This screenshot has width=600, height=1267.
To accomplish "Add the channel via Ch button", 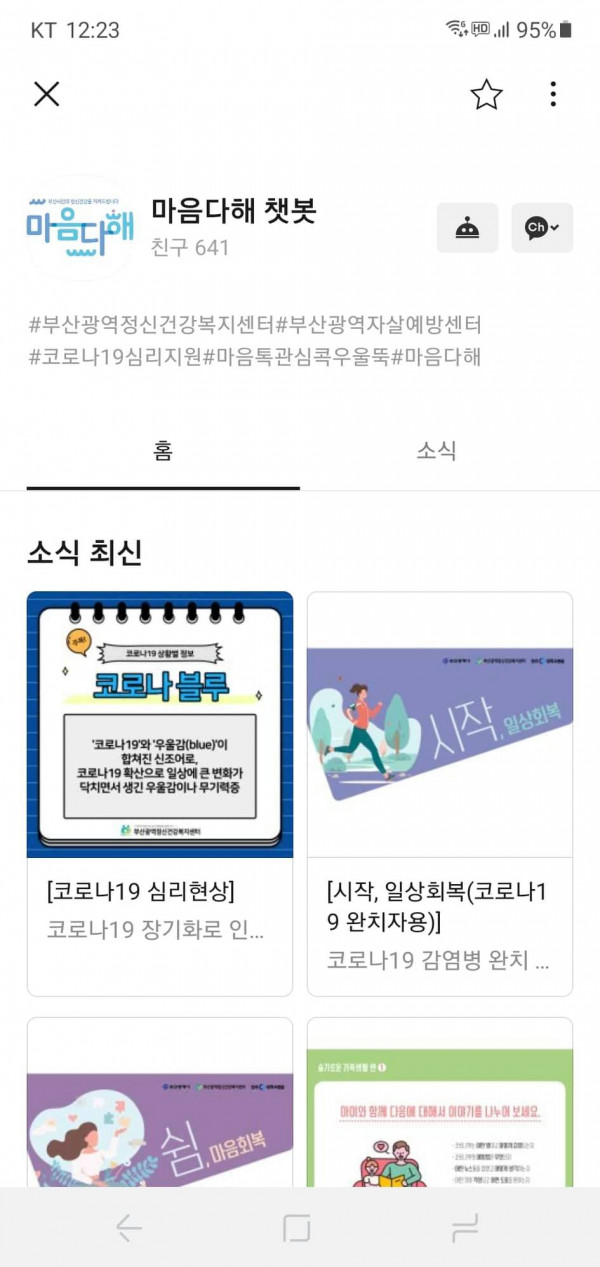I will [542, 228].
